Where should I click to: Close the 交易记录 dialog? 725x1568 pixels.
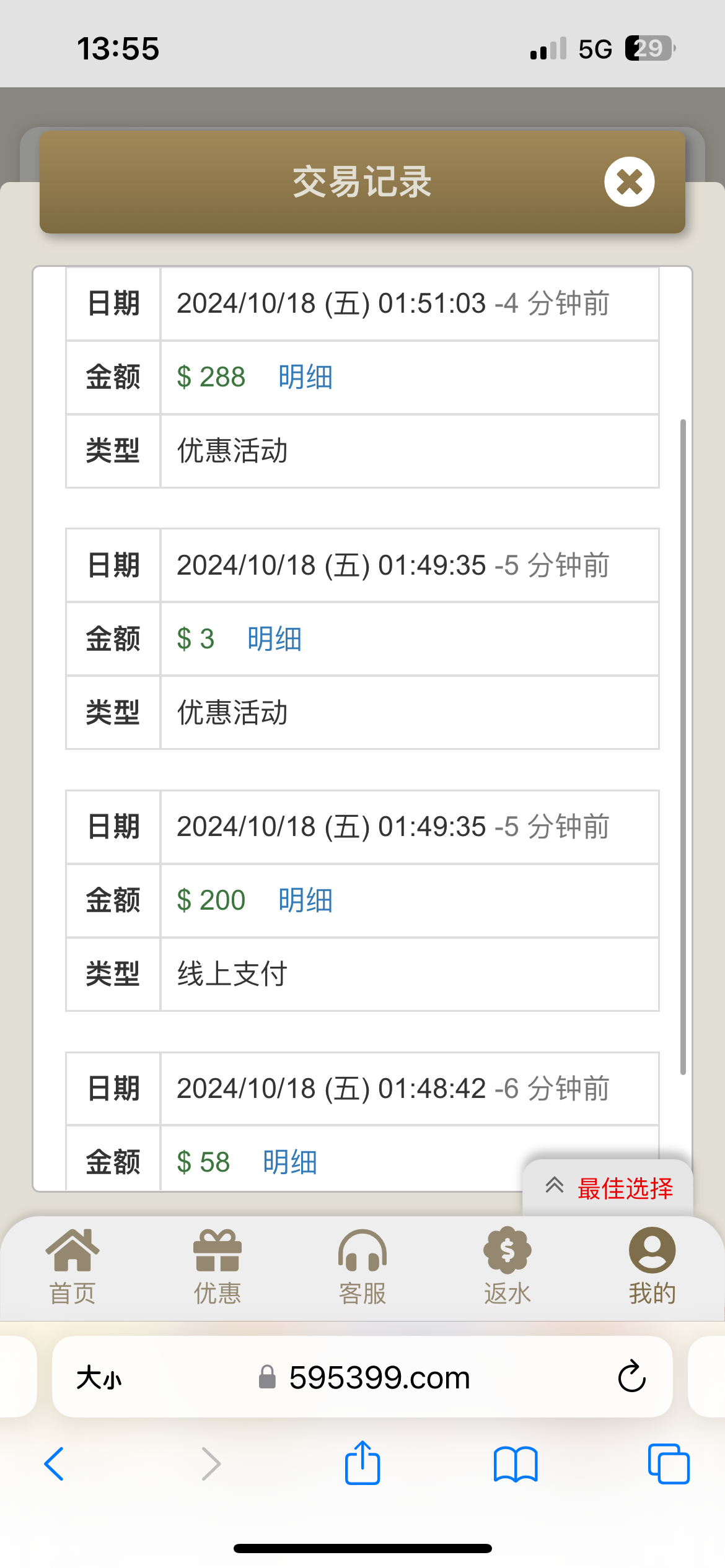[x=629, y=181]
